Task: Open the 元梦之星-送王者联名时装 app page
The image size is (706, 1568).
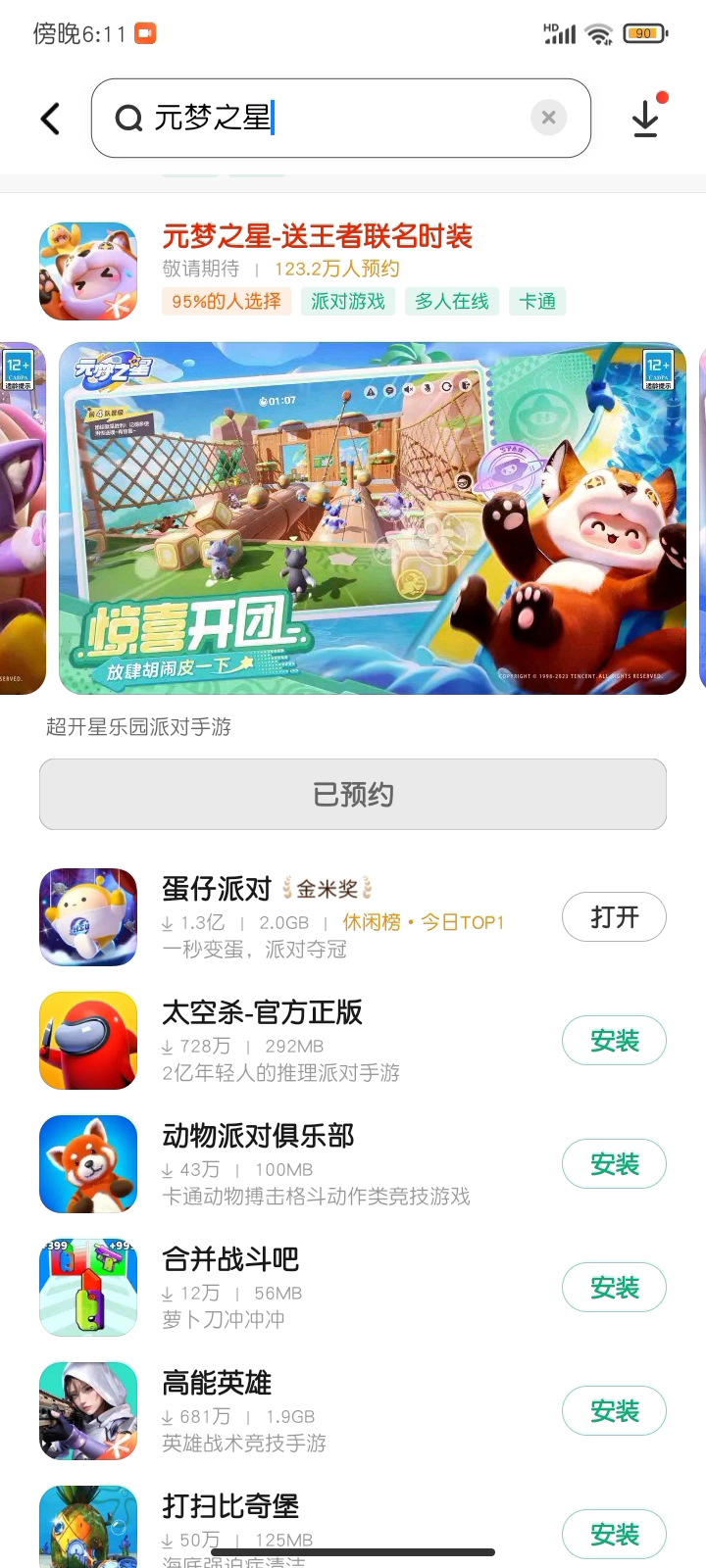Action: (317, 236)
